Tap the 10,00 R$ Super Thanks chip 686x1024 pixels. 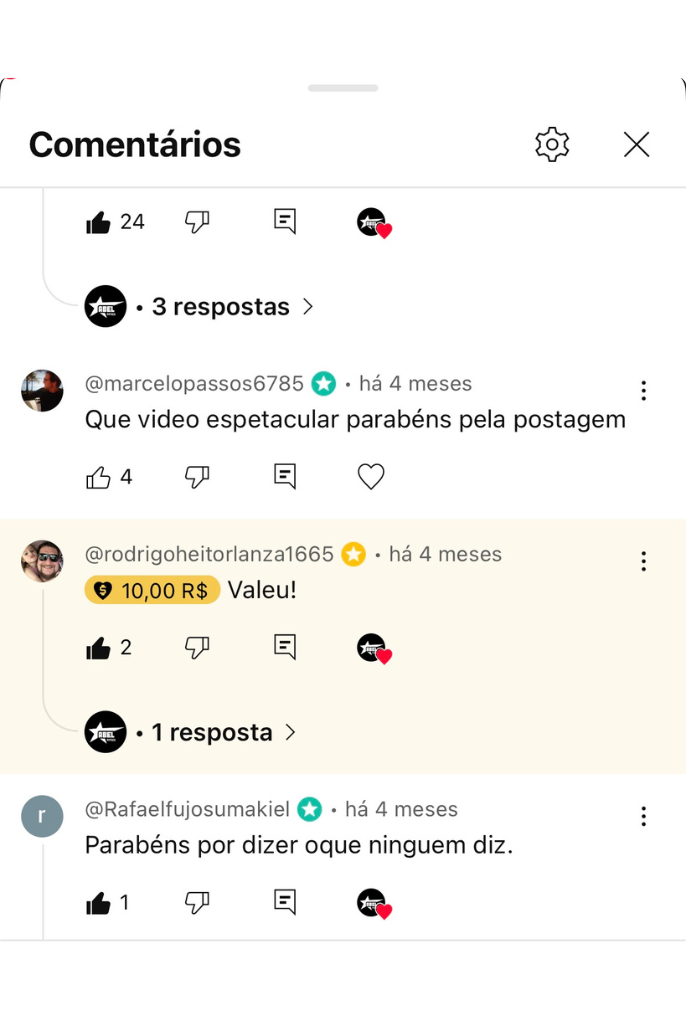coord(152,591)
